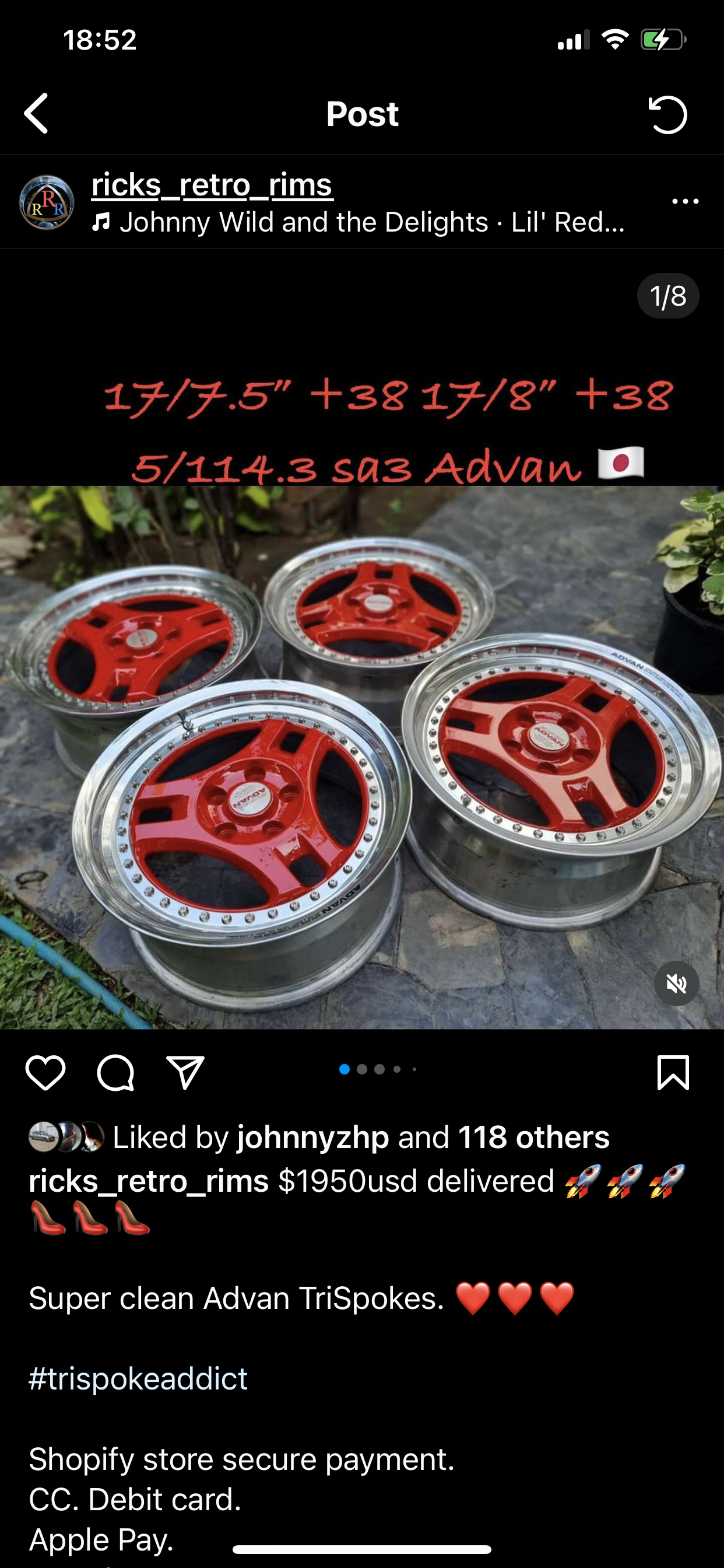724x1568 pixels.
Task: View johnnyzhp's profile from the likes line
Action: [x=312, y=1137]
